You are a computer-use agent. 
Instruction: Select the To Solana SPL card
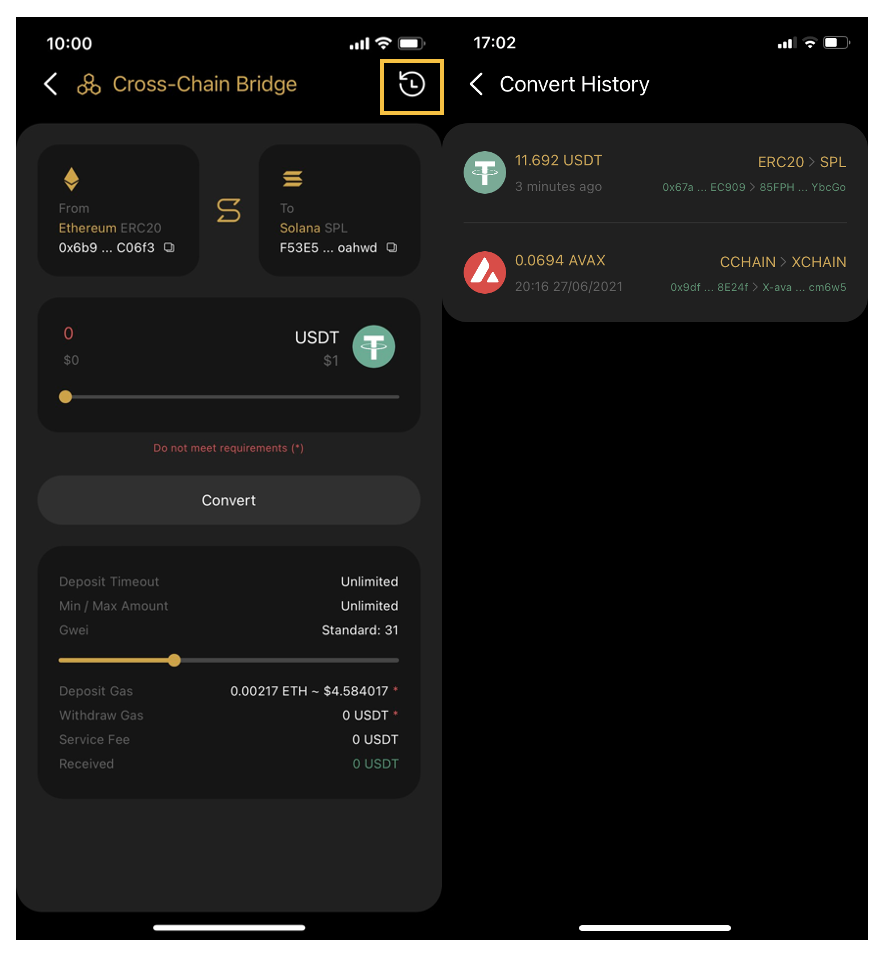339,210
